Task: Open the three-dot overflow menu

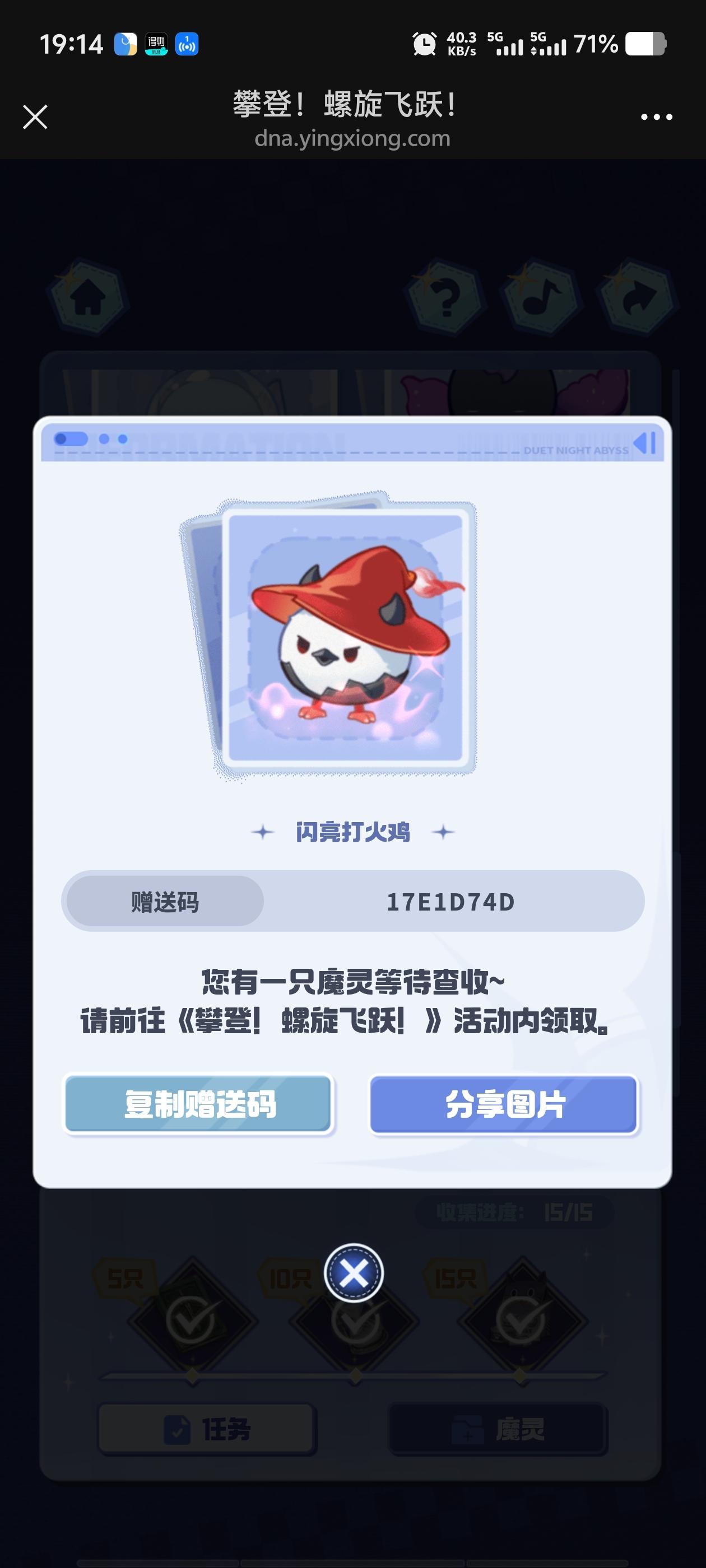Action: [x=656, y=117]
